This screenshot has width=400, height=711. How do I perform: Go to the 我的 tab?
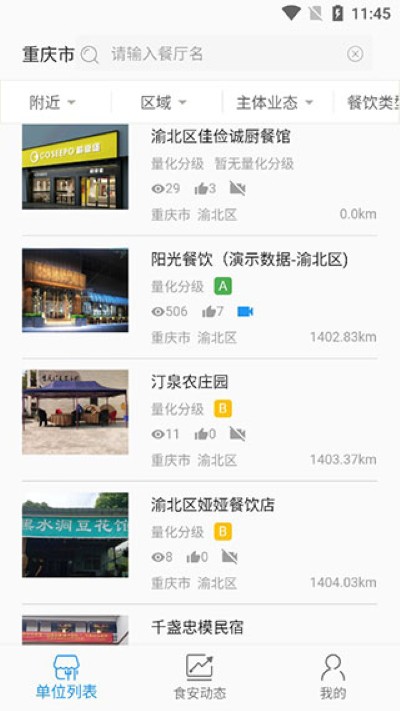point(333,677)
